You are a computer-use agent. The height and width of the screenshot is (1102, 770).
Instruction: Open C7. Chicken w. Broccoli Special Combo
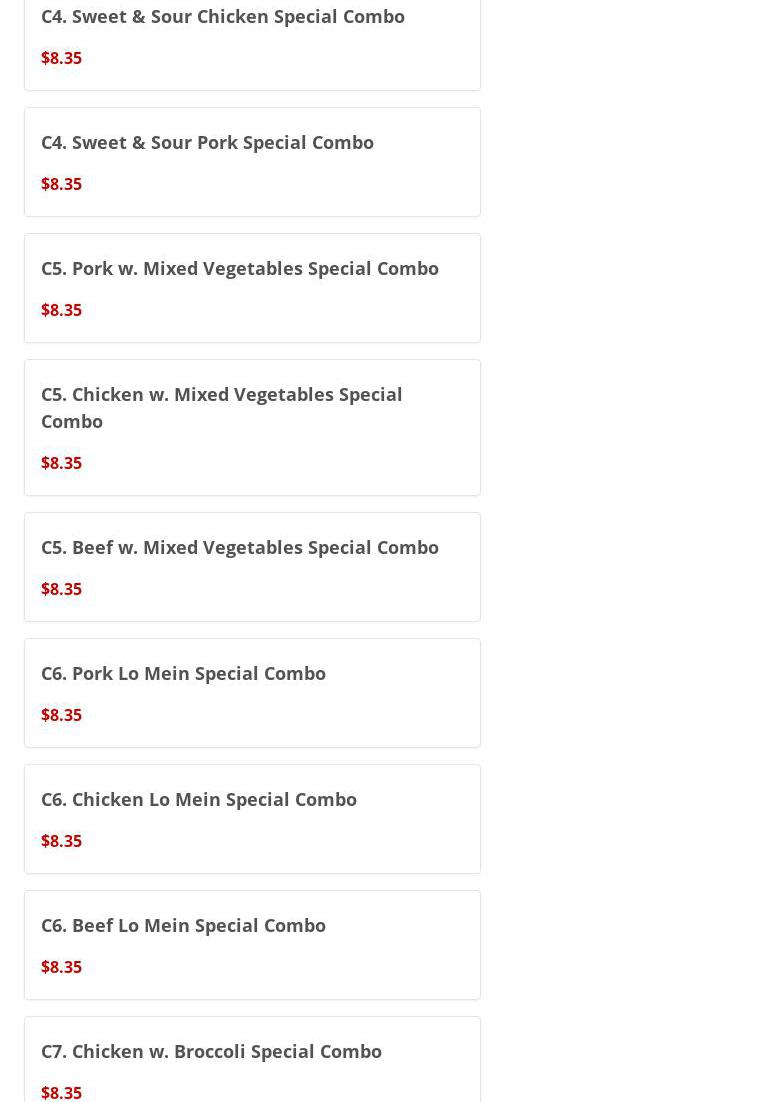point(211,1052)
